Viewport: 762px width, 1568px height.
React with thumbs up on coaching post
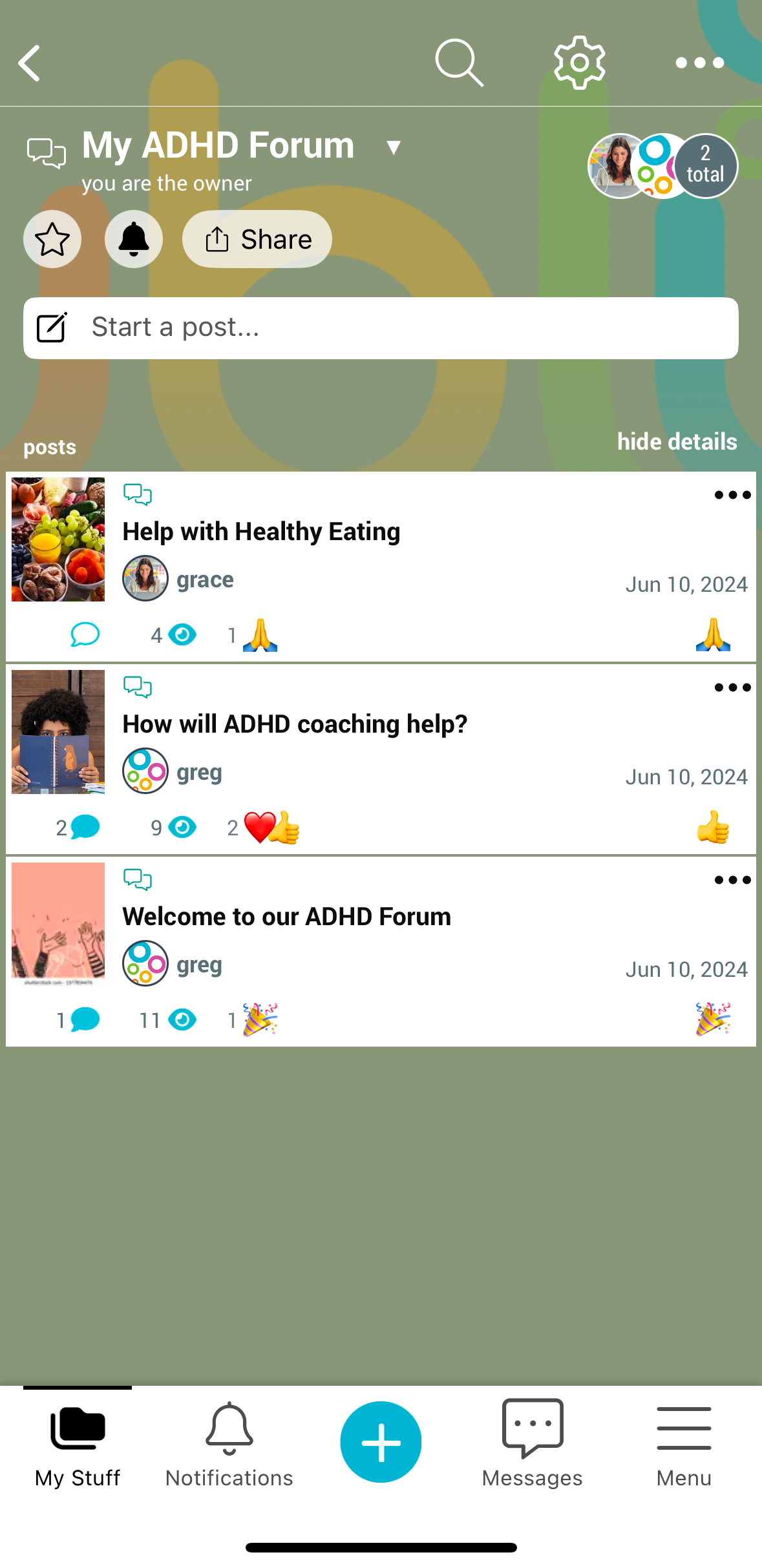point(713,828)
